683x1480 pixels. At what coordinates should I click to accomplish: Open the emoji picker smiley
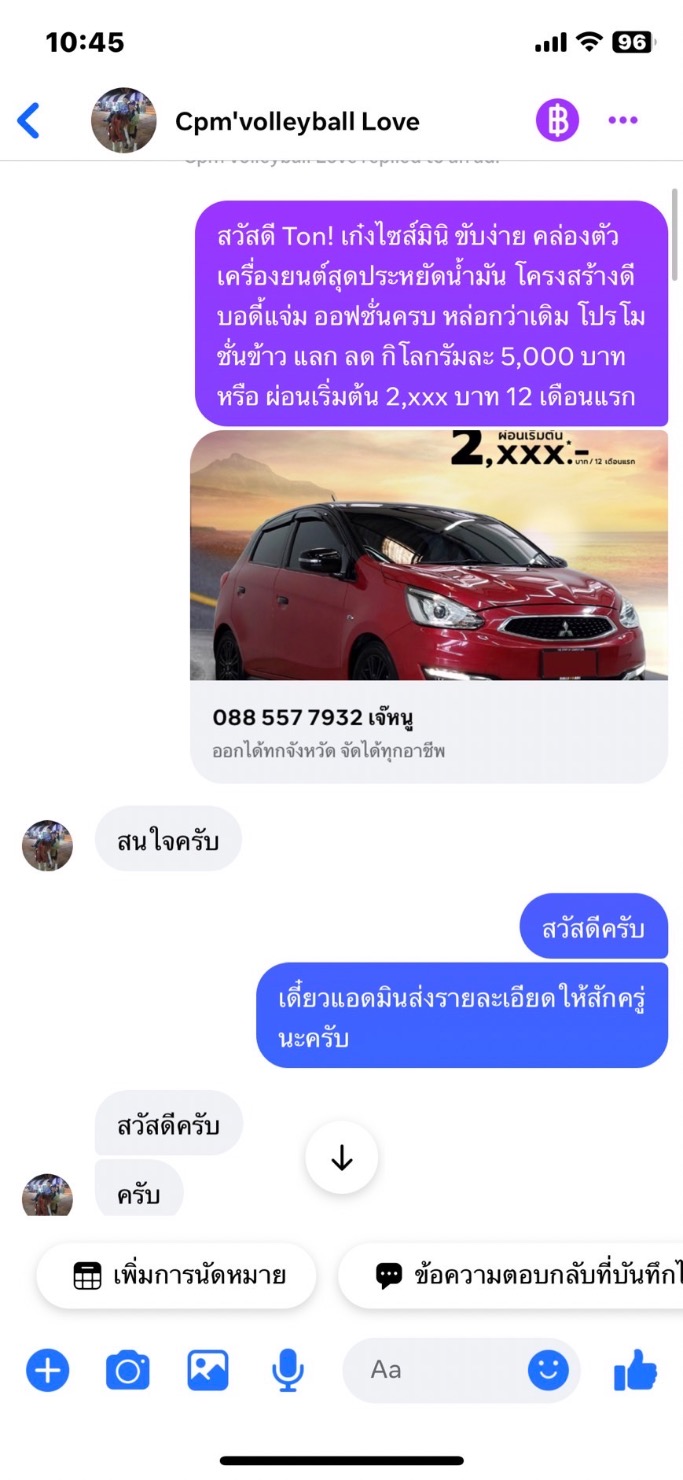tap(548, 1370)
